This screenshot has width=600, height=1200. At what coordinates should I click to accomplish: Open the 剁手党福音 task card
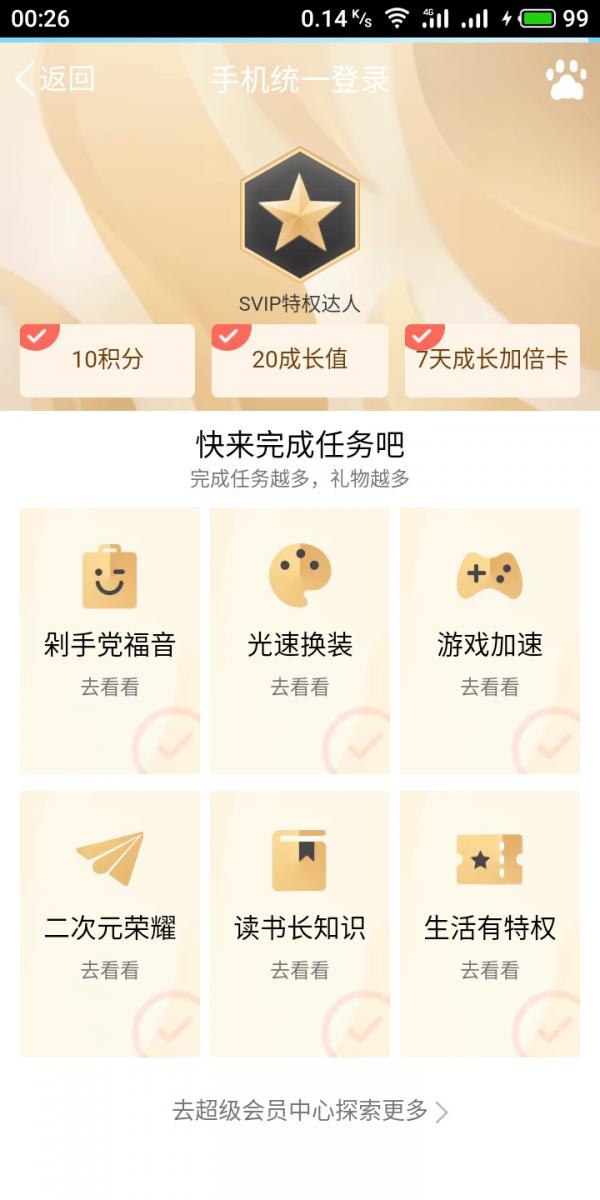coord(110,640)
